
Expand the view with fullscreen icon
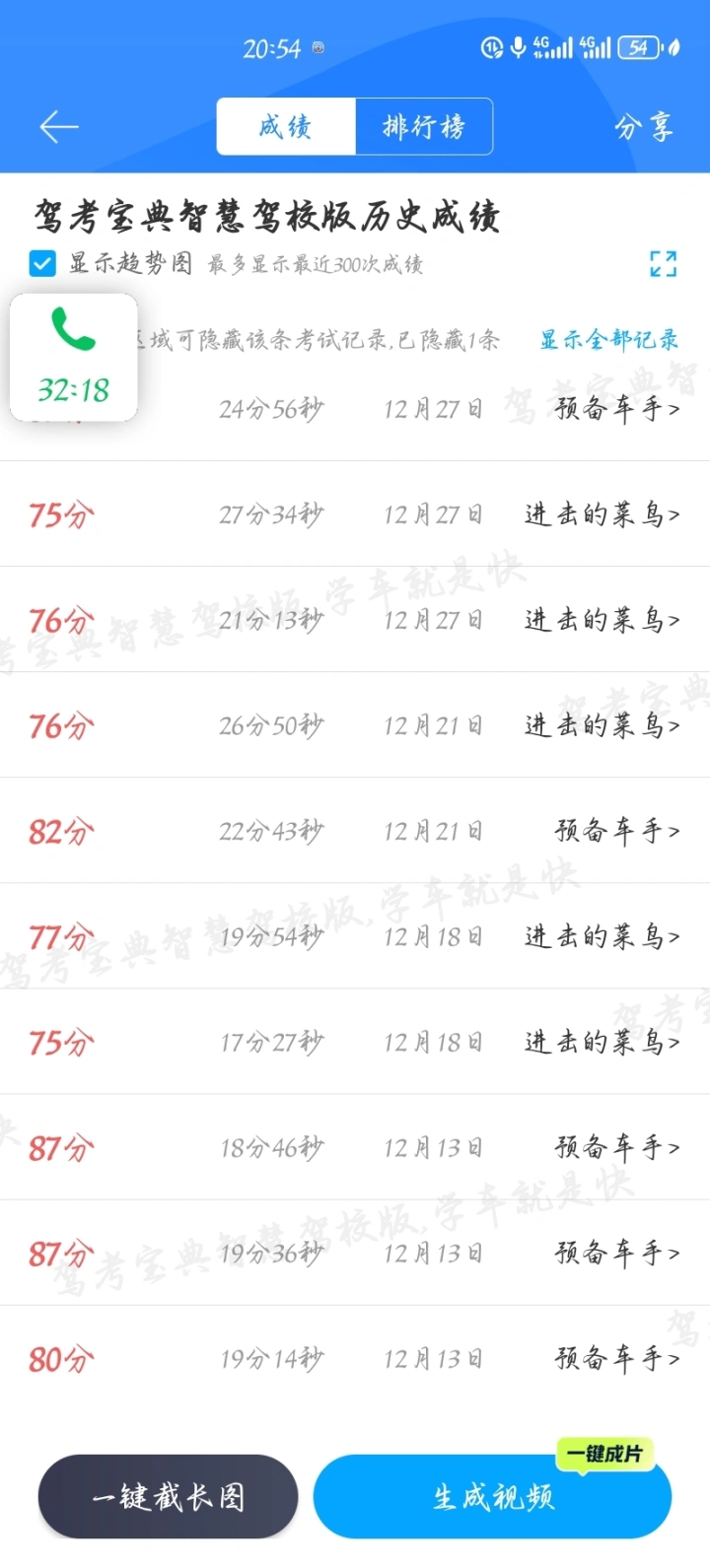click(x=663, y=263)
